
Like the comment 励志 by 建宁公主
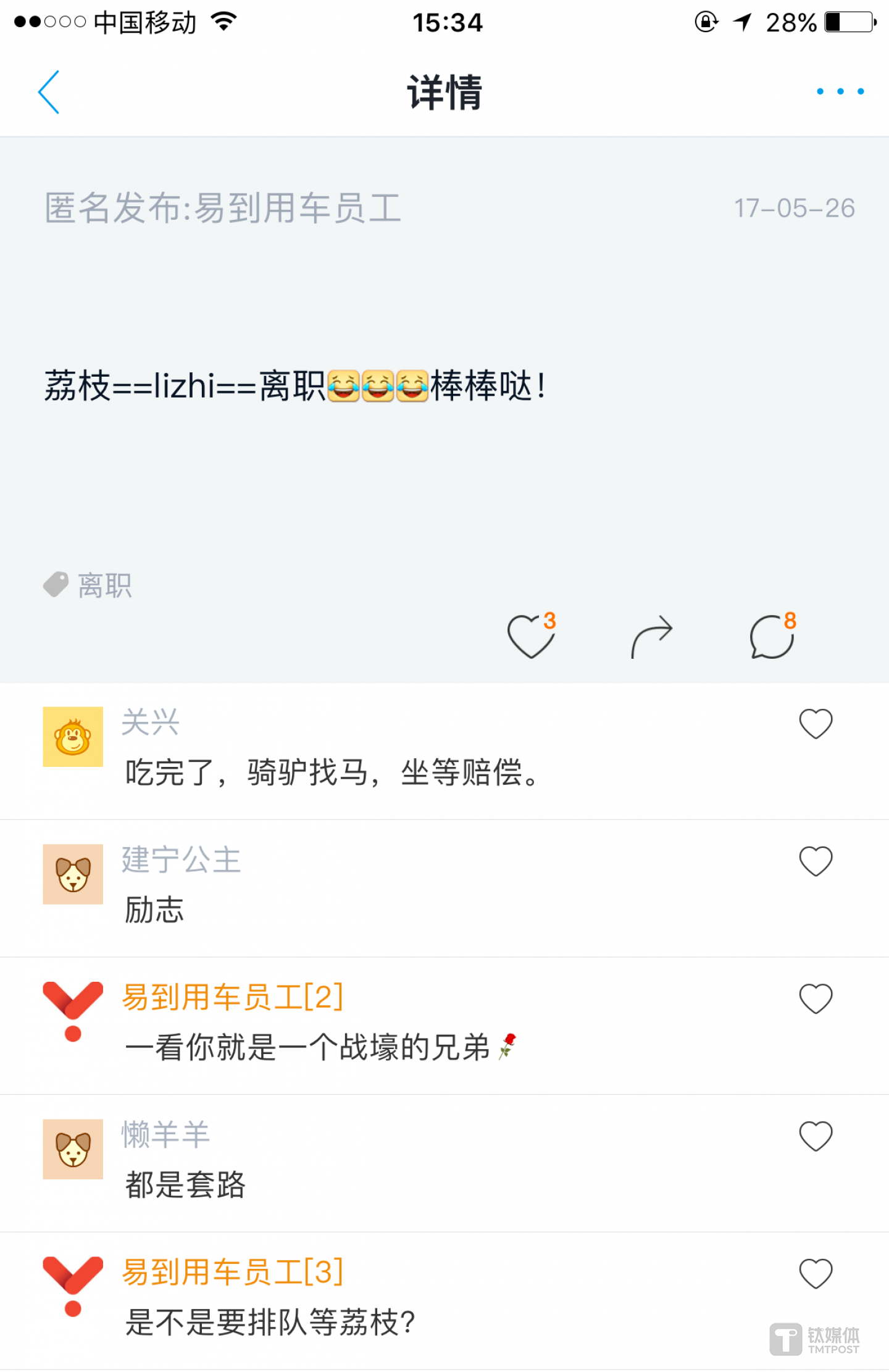pos(816,861)
